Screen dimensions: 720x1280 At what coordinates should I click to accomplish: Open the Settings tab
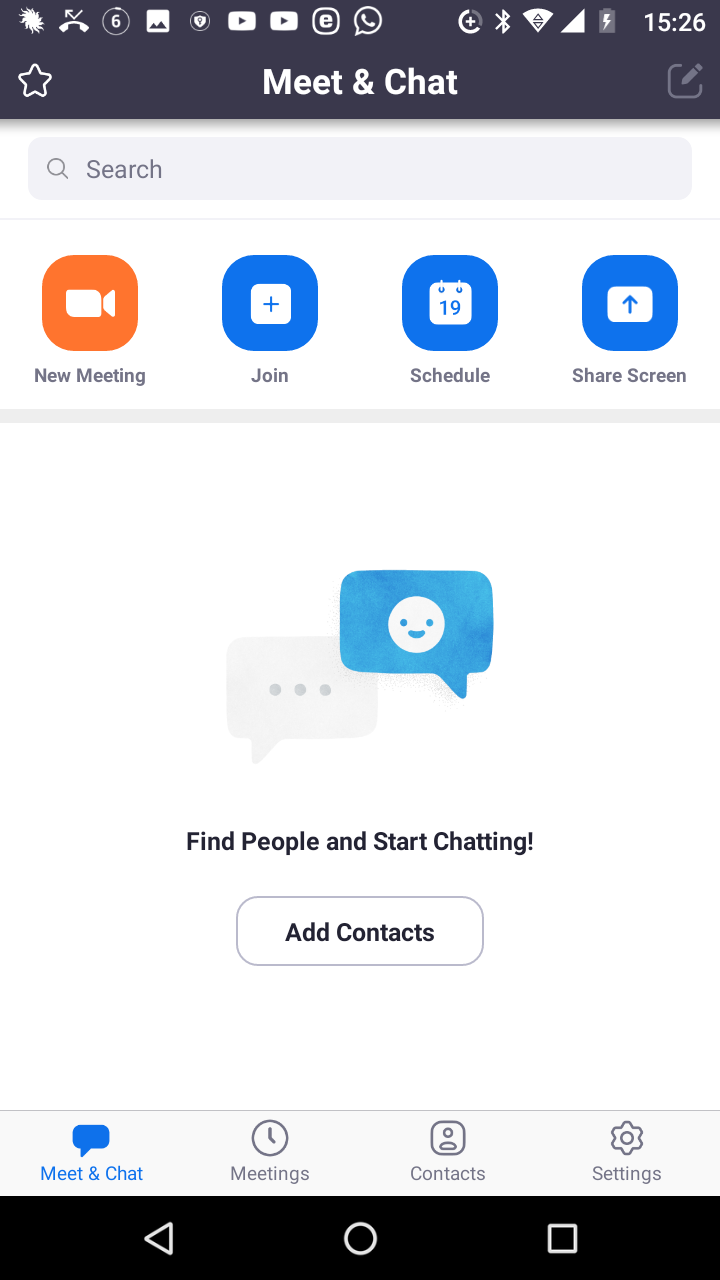[627, 1152]
